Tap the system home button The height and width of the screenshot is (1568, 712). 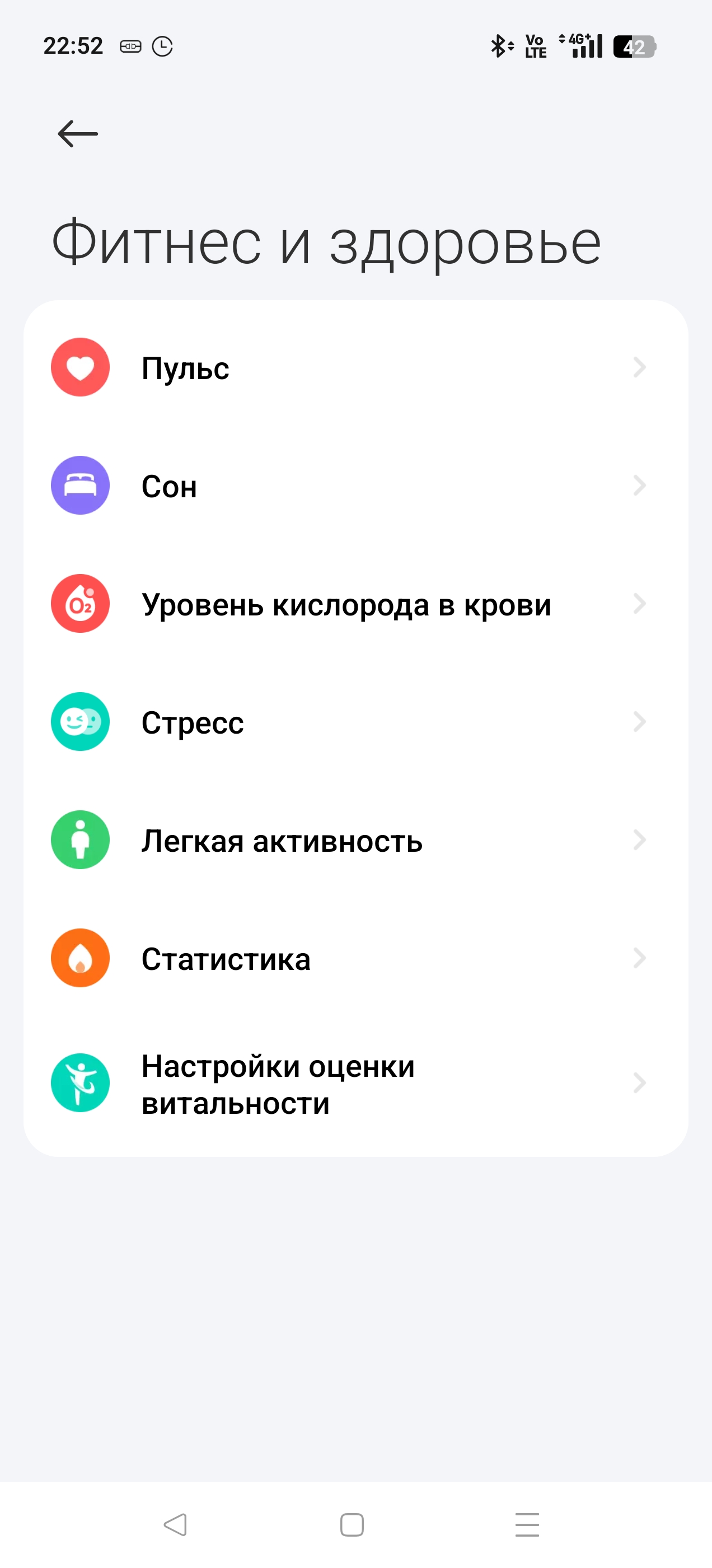[352, 1525]
